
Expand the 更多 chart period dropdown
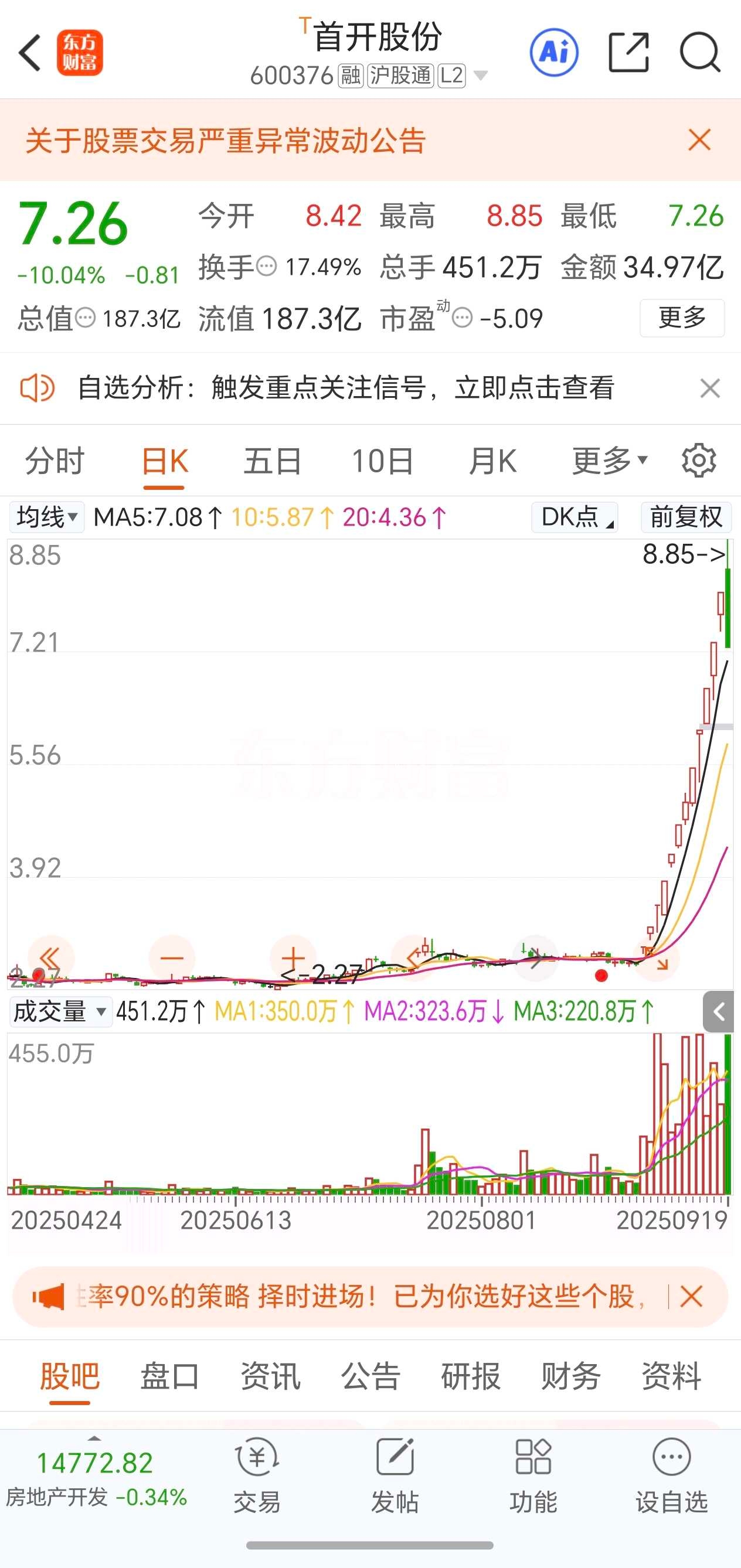610,461
